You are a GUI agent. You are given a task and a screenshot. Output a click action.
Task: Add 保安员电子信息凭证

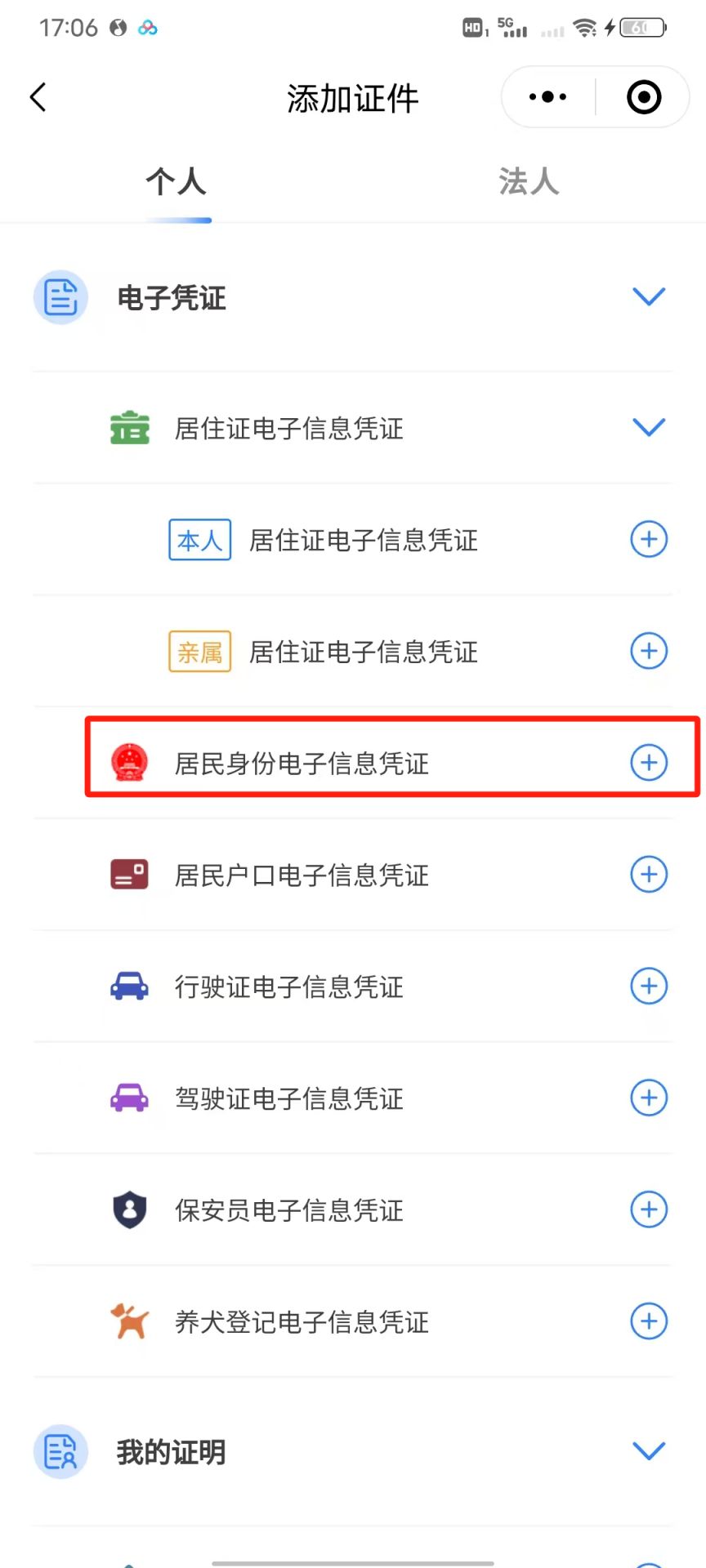[x=649, y=1209]
